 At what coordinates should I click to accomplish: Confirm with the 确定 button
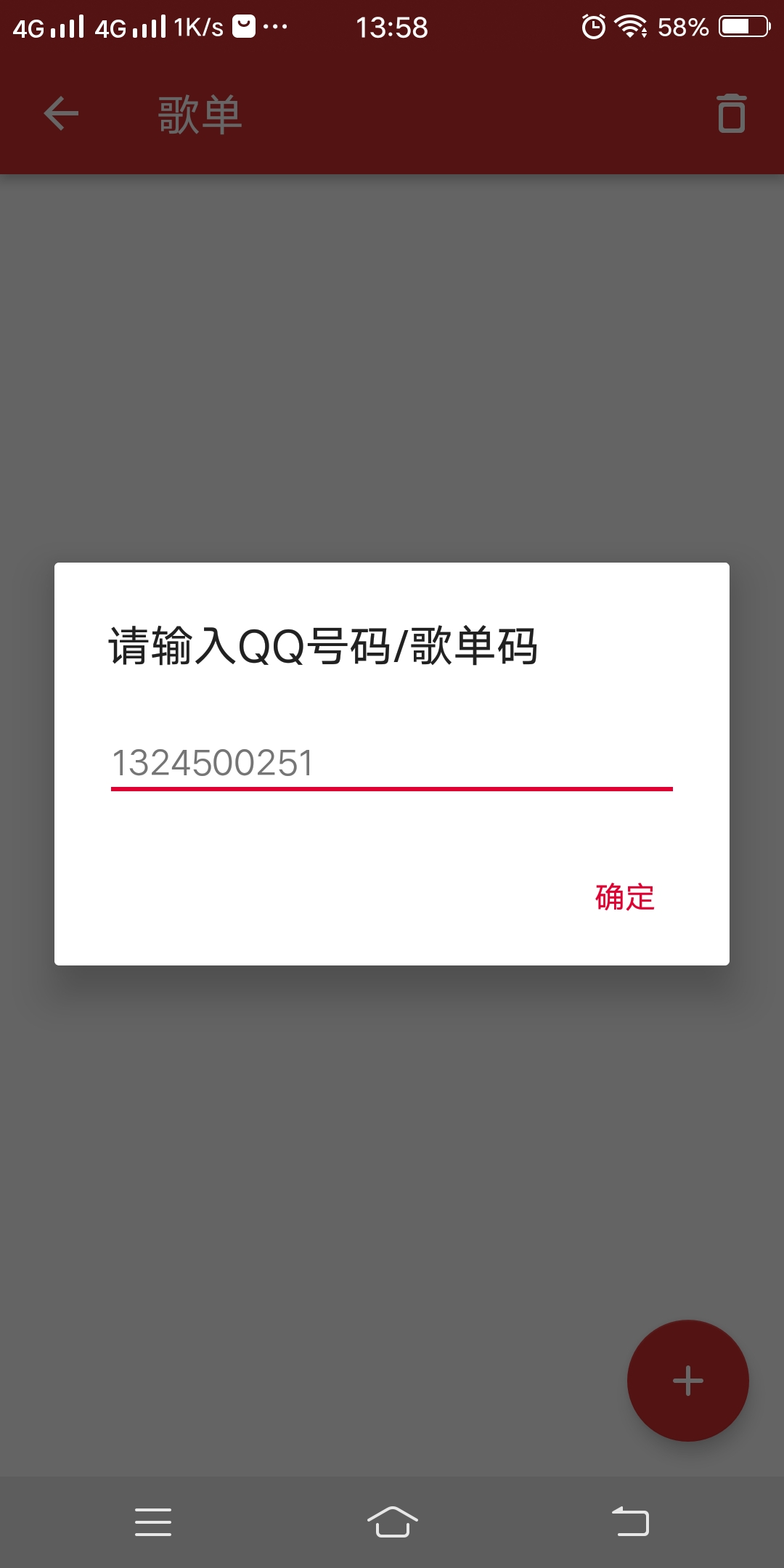(x=625, y=897)
